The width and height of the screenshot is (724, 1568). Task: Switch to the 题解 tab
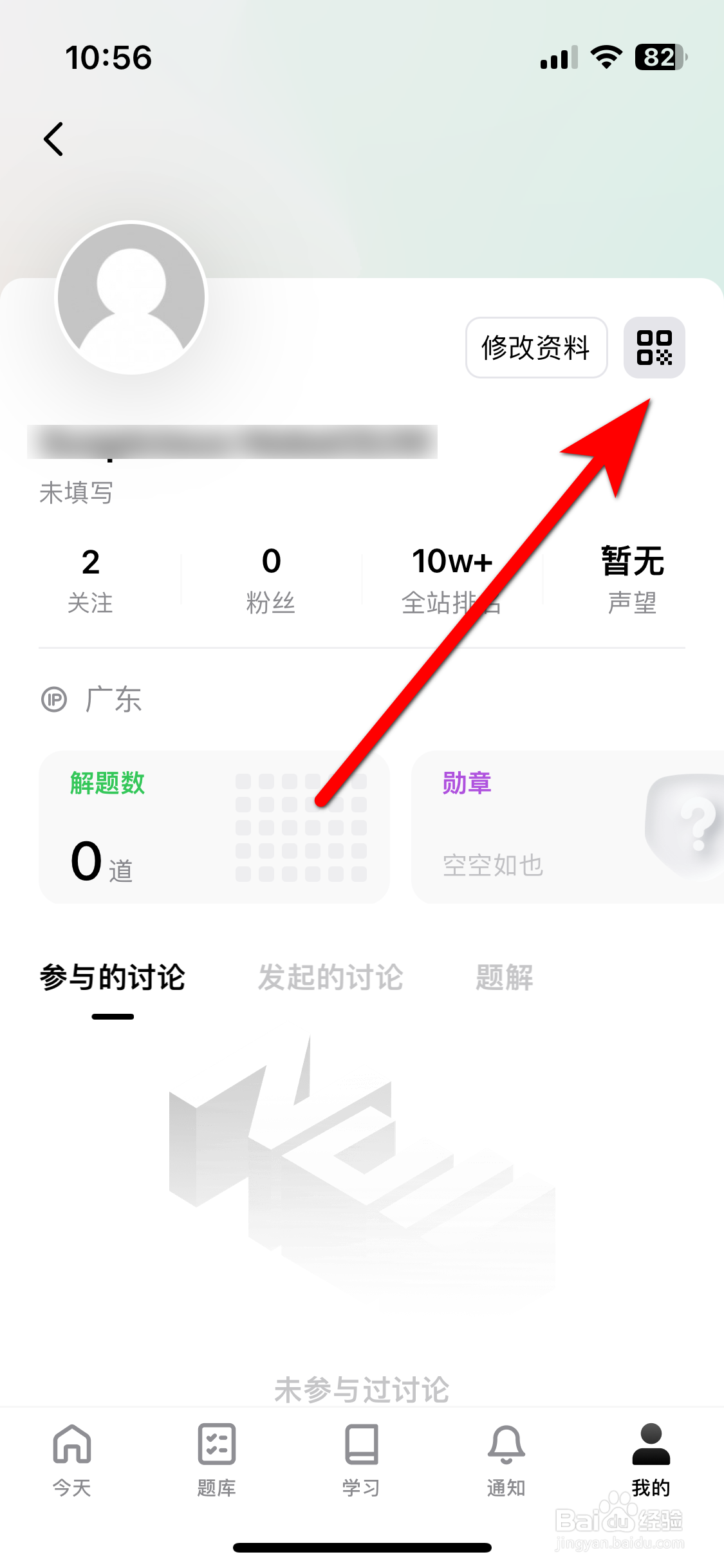(x=505, y=977)
